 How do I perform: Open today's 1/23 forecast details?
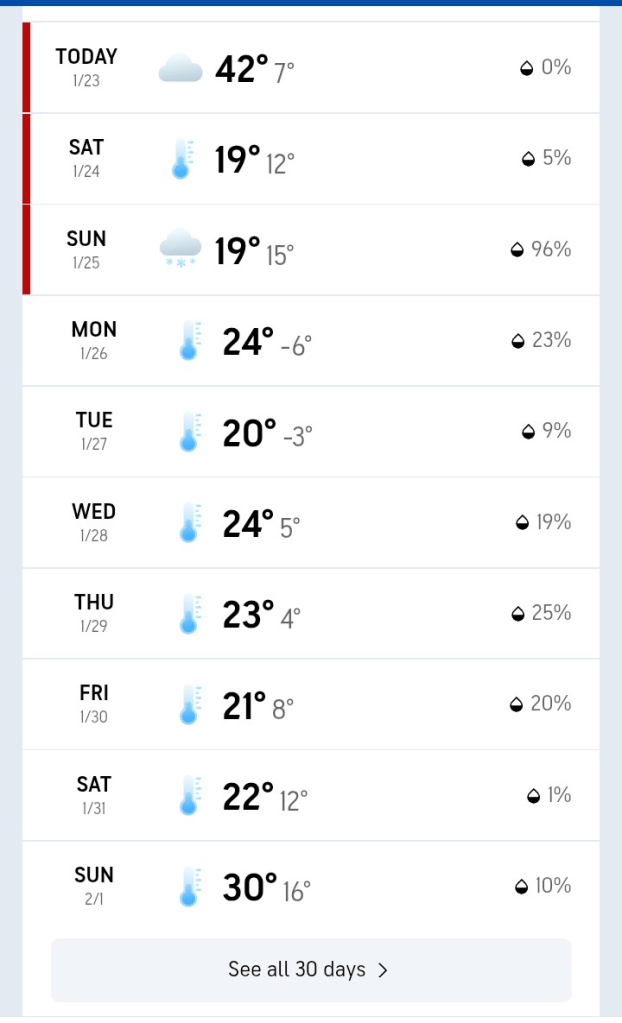311,68
